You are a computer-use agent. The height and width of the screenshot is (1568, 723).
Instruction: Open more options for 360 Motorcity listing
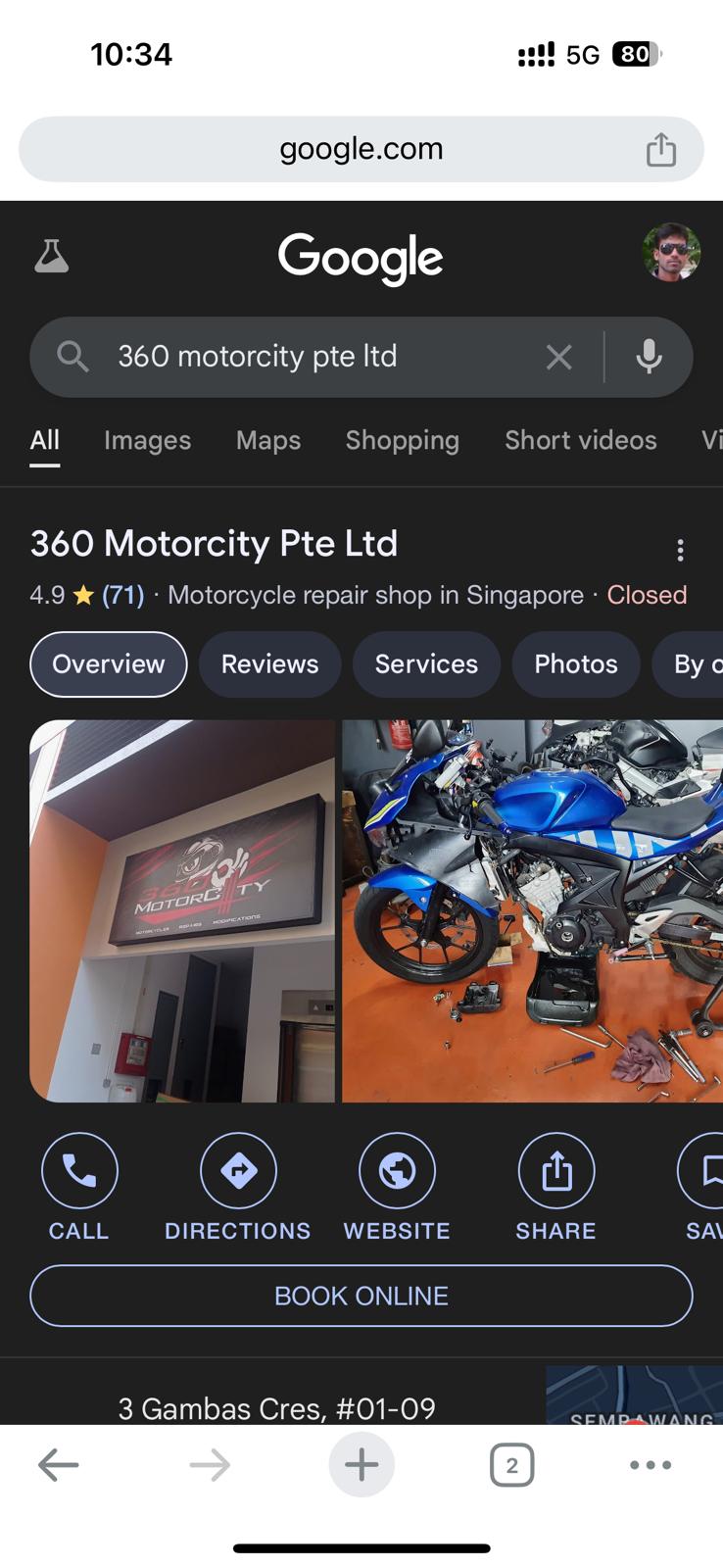coord(680,550)
